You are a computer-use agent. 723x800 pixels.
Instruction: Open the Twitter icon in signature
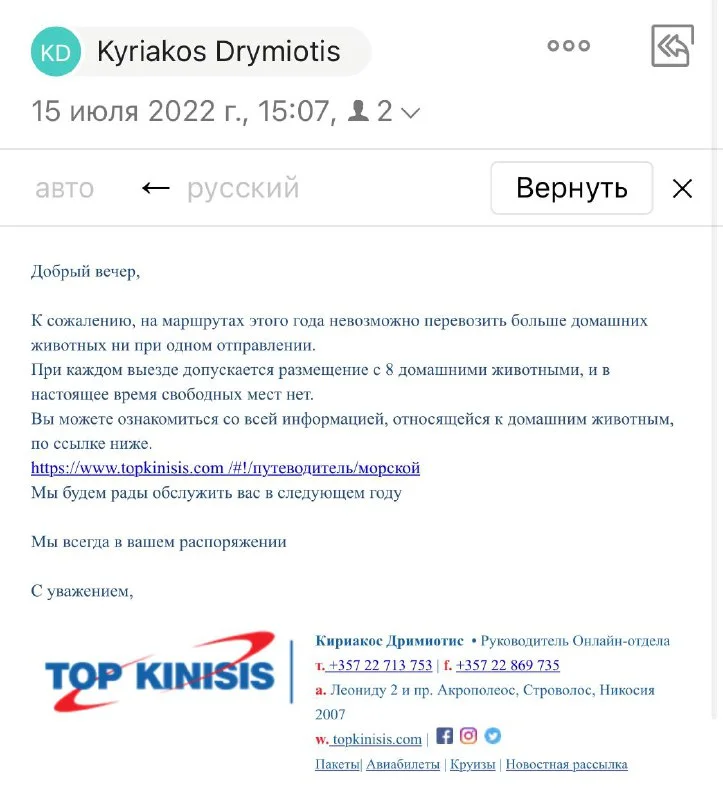[492, 736]
